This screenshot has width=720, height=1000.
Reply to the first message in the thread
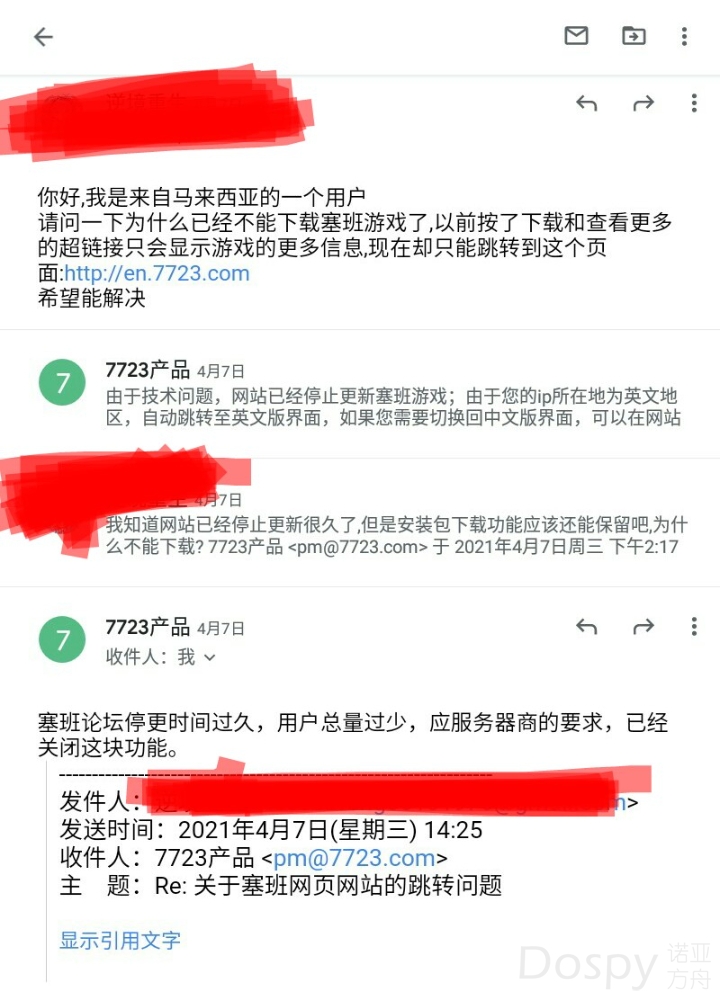(x=587, y=103)
